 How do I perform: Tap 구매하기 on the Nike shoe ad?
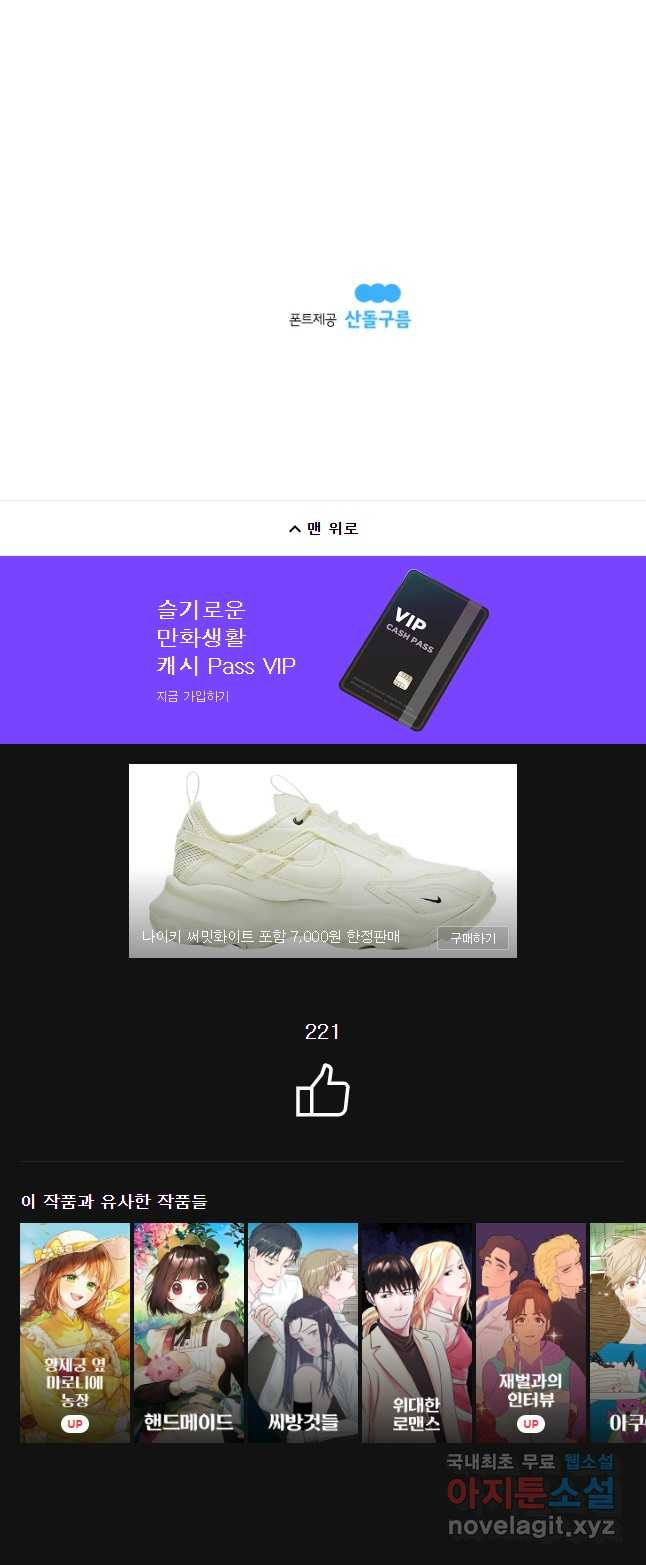pos(472,938)
